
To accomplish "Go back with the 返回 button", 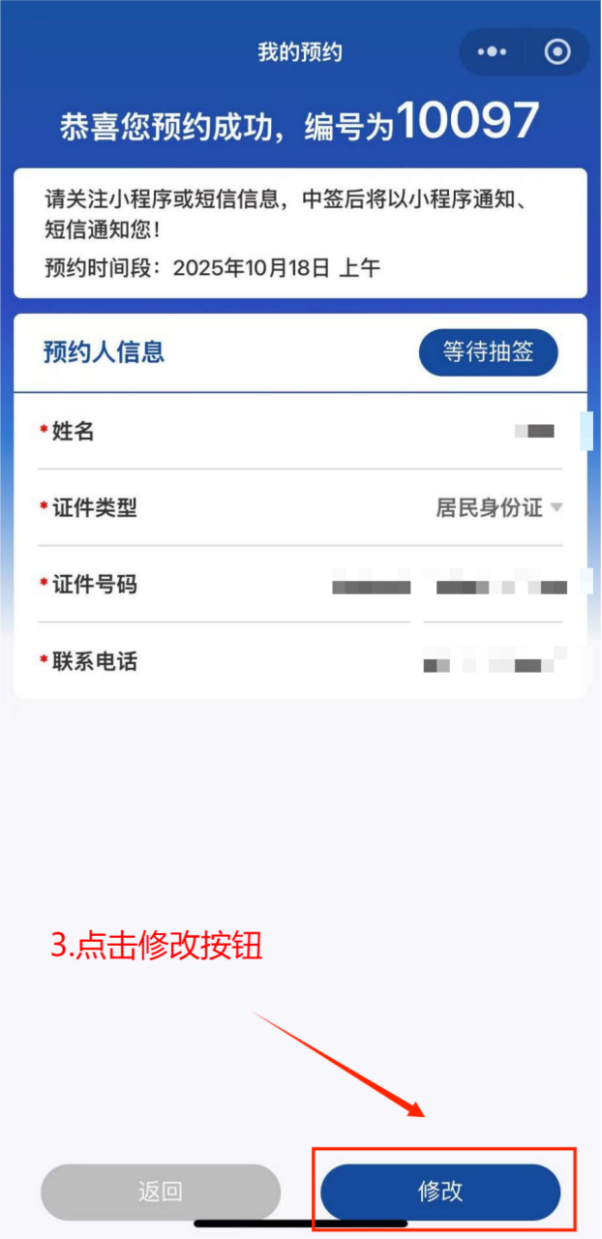I will (x=160, y=1191).
